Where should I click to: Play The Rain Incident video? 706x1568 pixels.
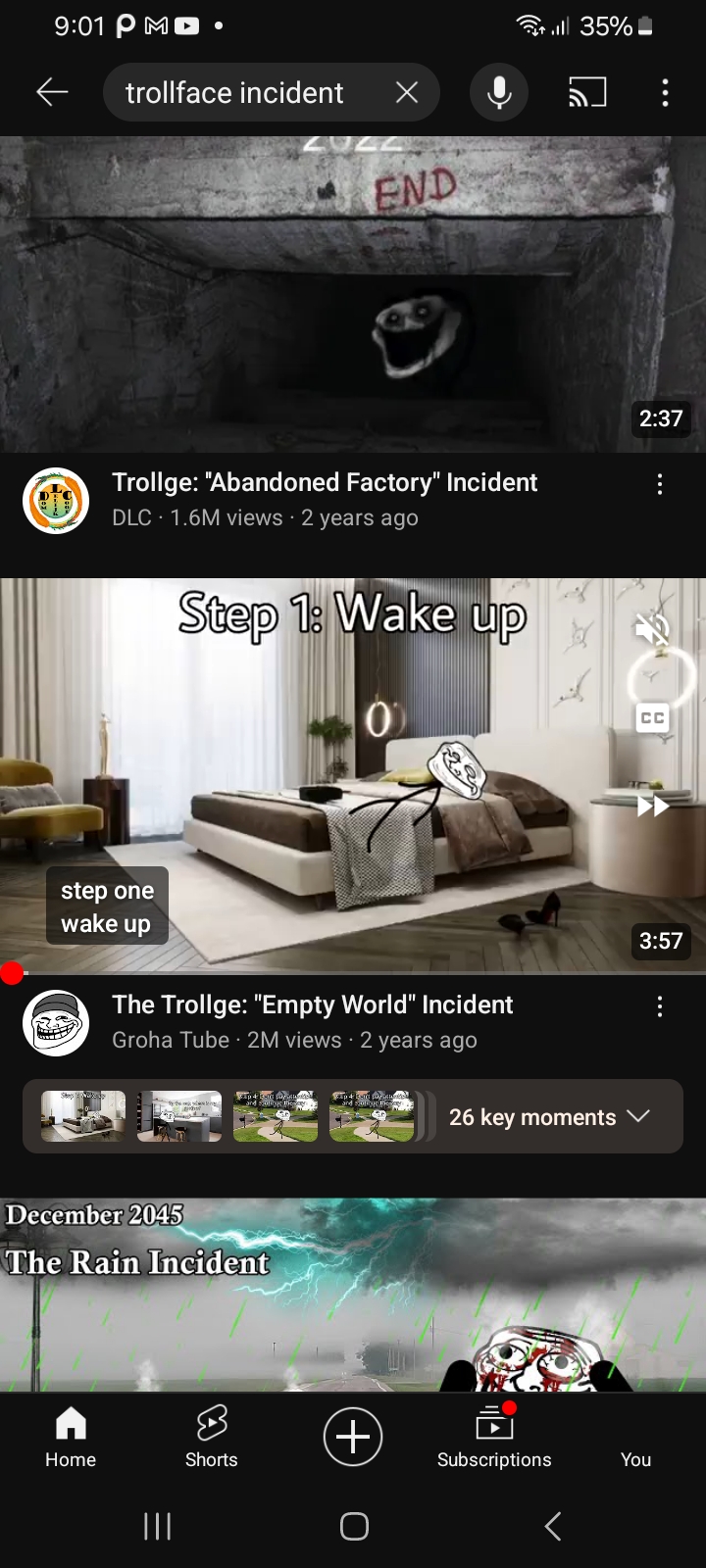353,1294
